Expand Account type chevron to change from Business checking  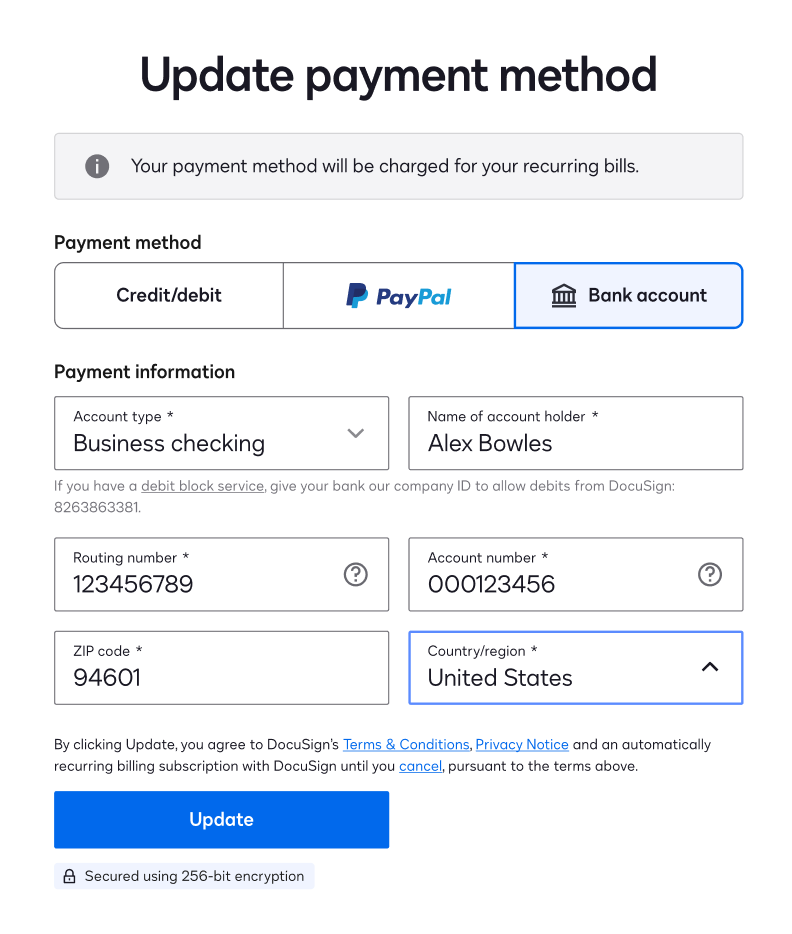[355, 433]
